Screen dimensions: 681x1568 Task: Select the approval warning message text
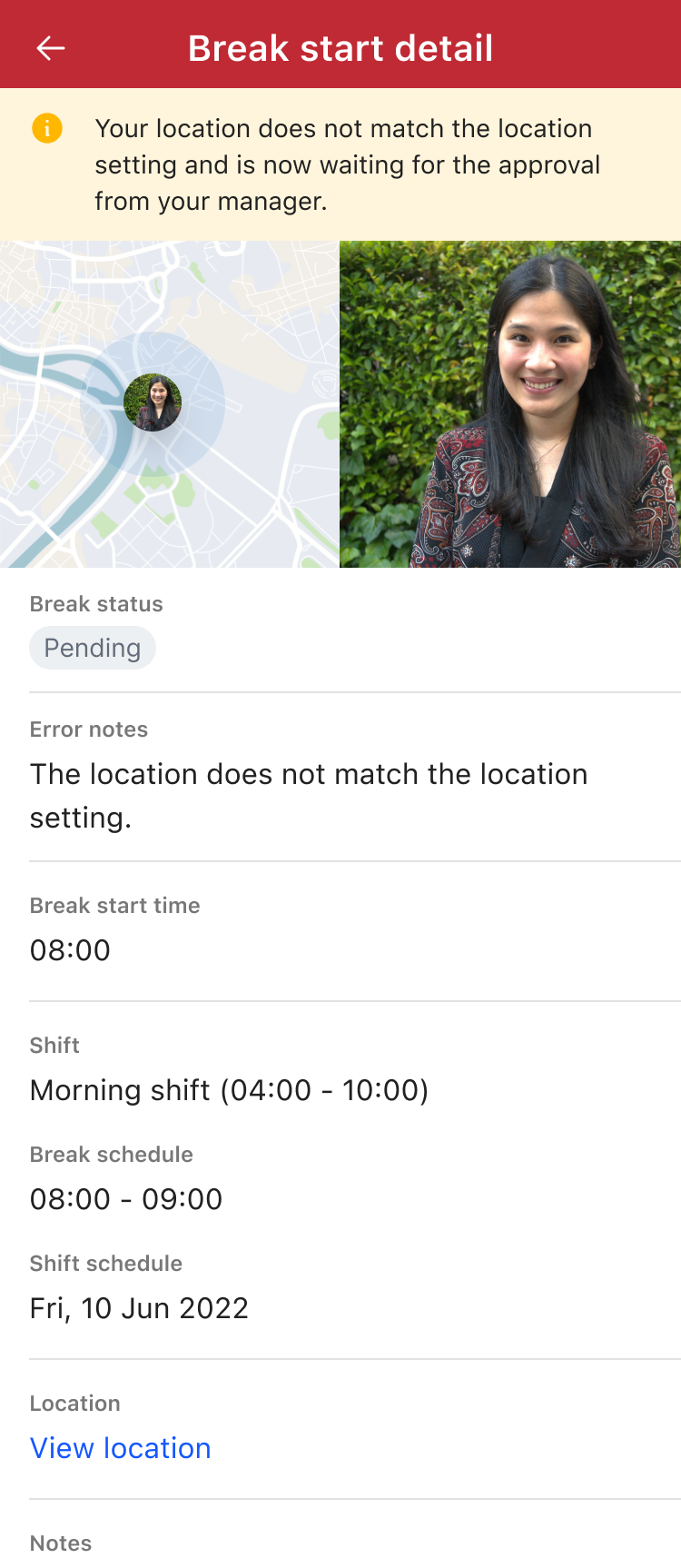(x=347, y=164)
